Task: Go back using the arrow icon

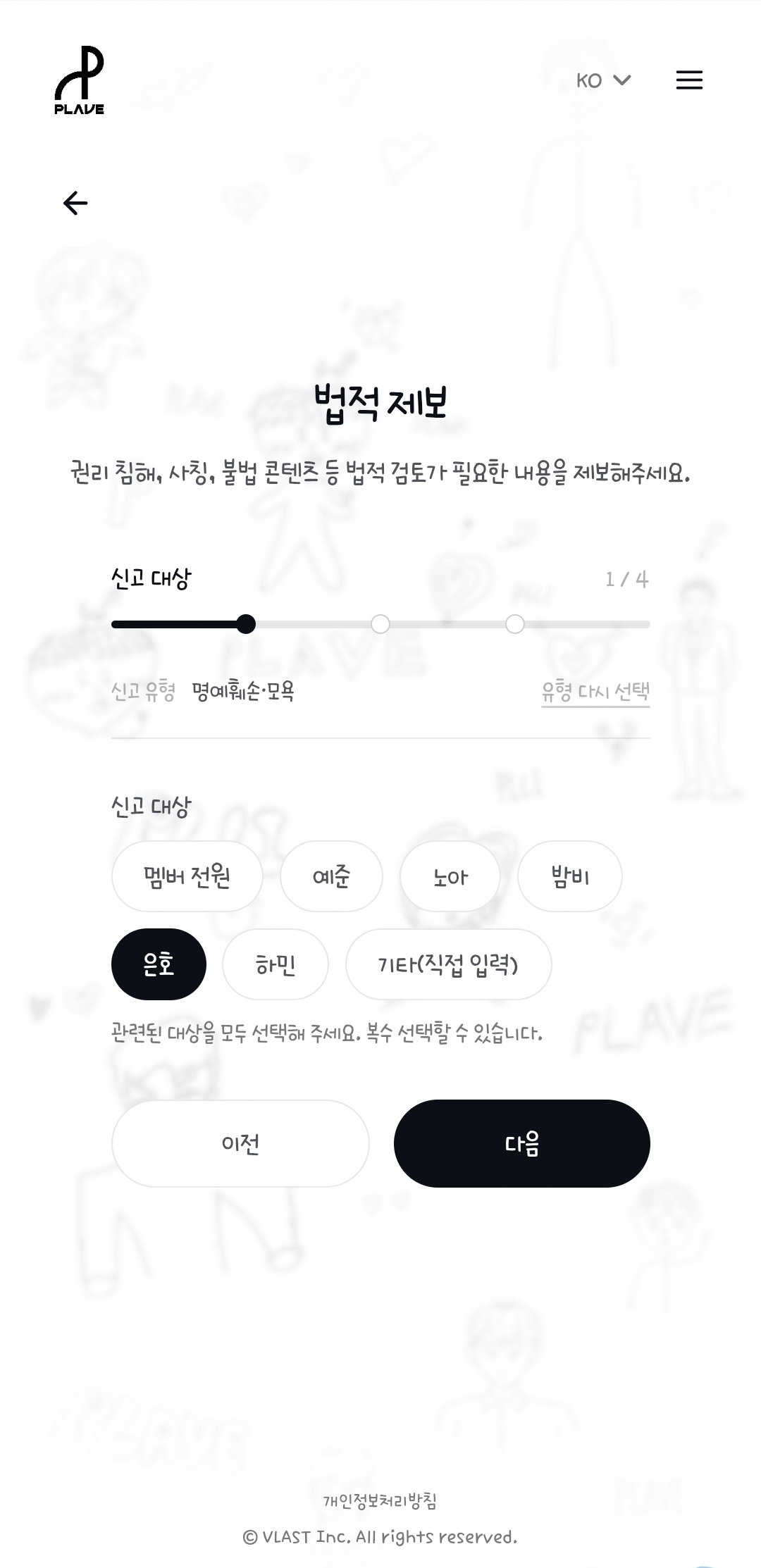Action: click(75, 203)
